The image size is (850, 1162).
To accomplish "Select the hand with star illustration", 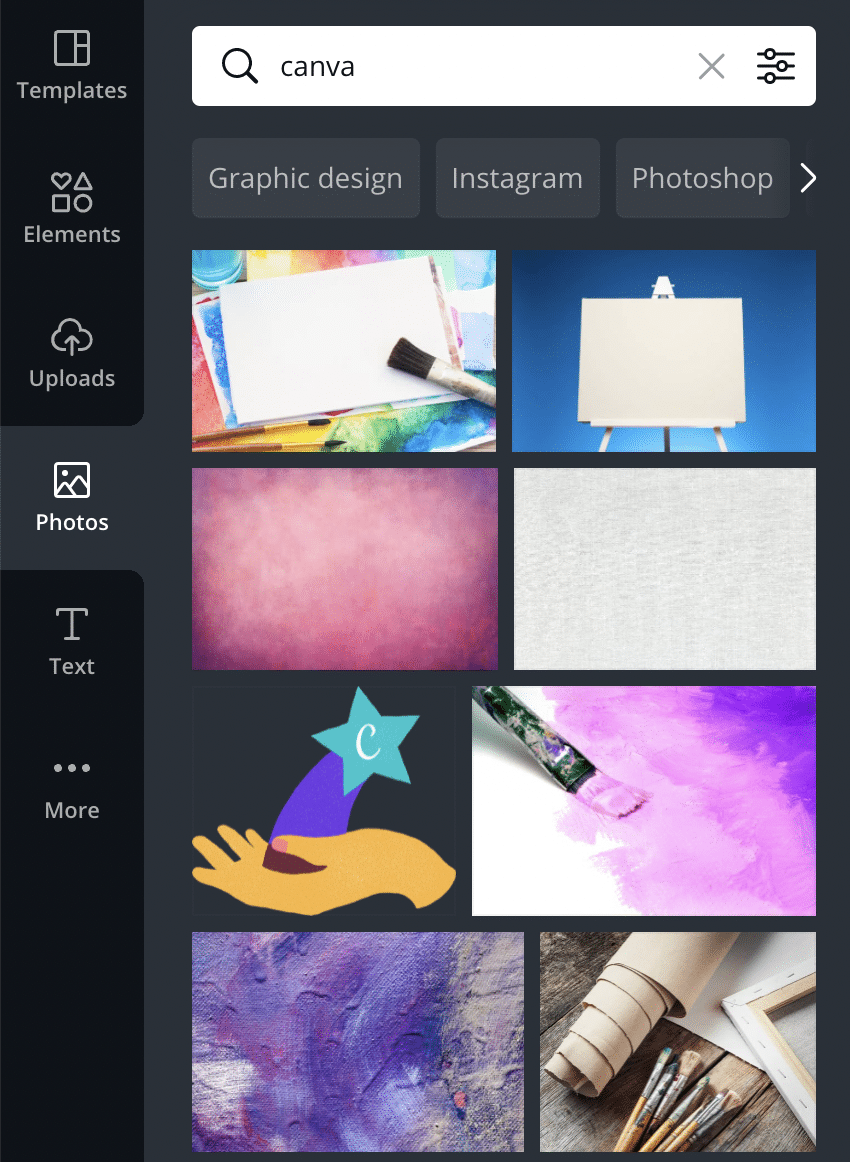I will 323,800.
